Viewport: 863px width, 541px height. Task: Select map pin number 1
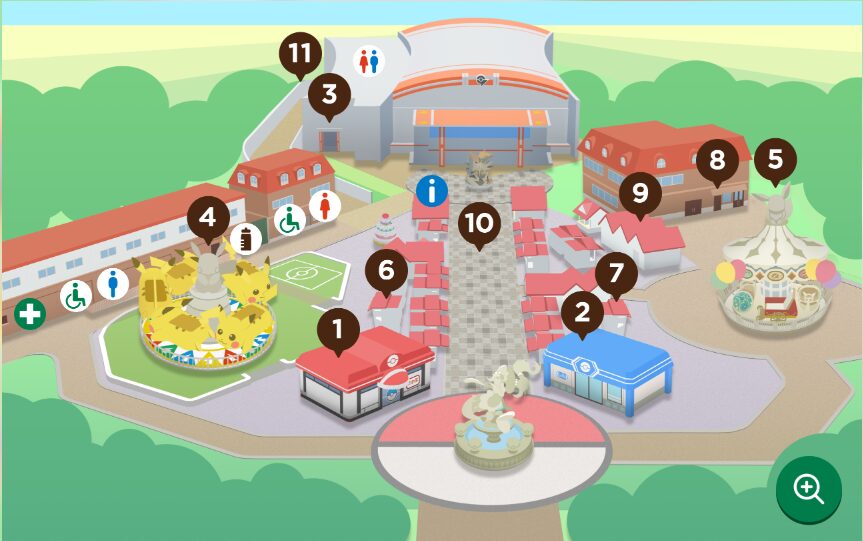click(338, 329)
